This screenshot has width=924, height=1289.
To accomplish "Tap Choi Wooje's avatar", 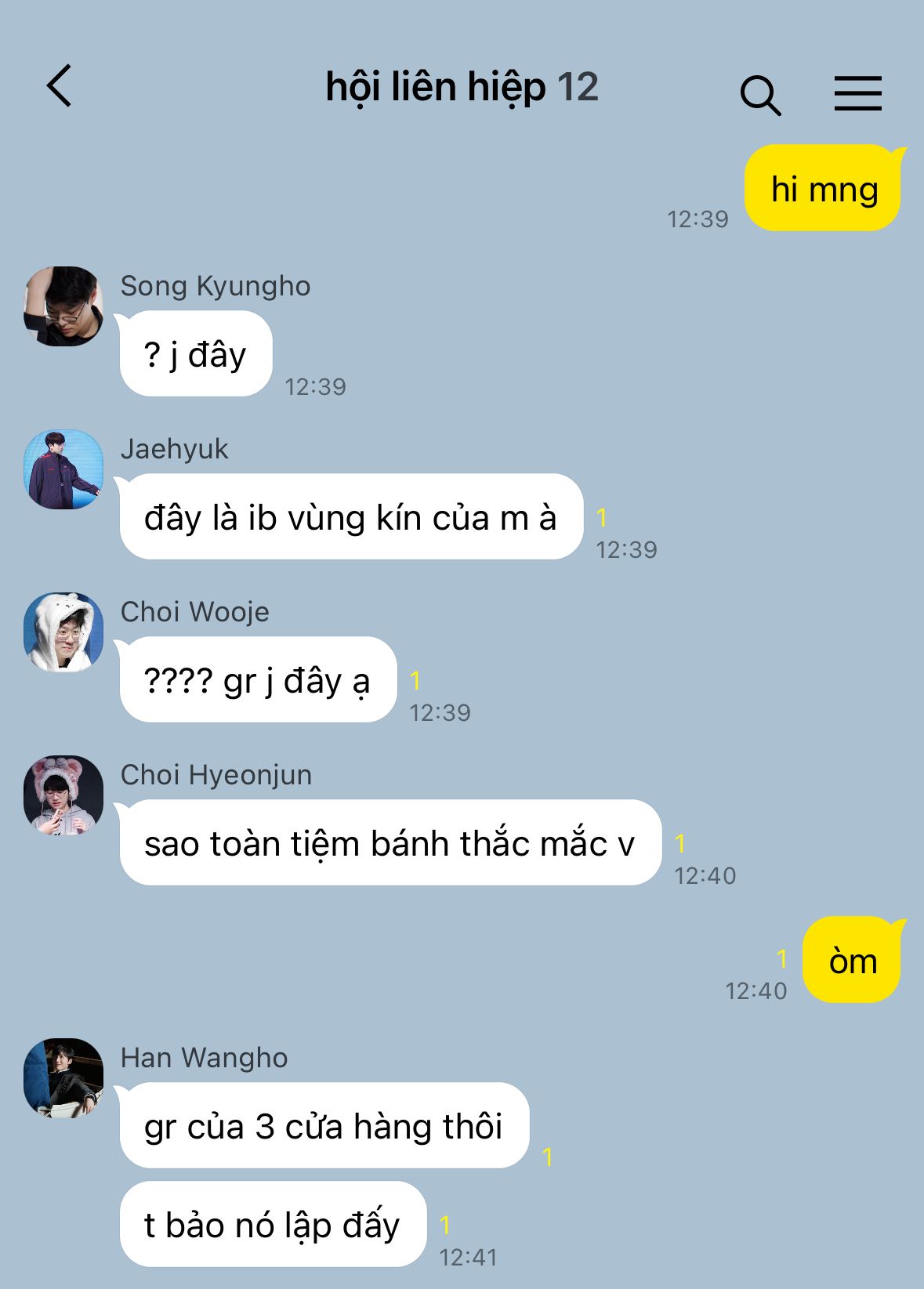I will pos(63,632).
